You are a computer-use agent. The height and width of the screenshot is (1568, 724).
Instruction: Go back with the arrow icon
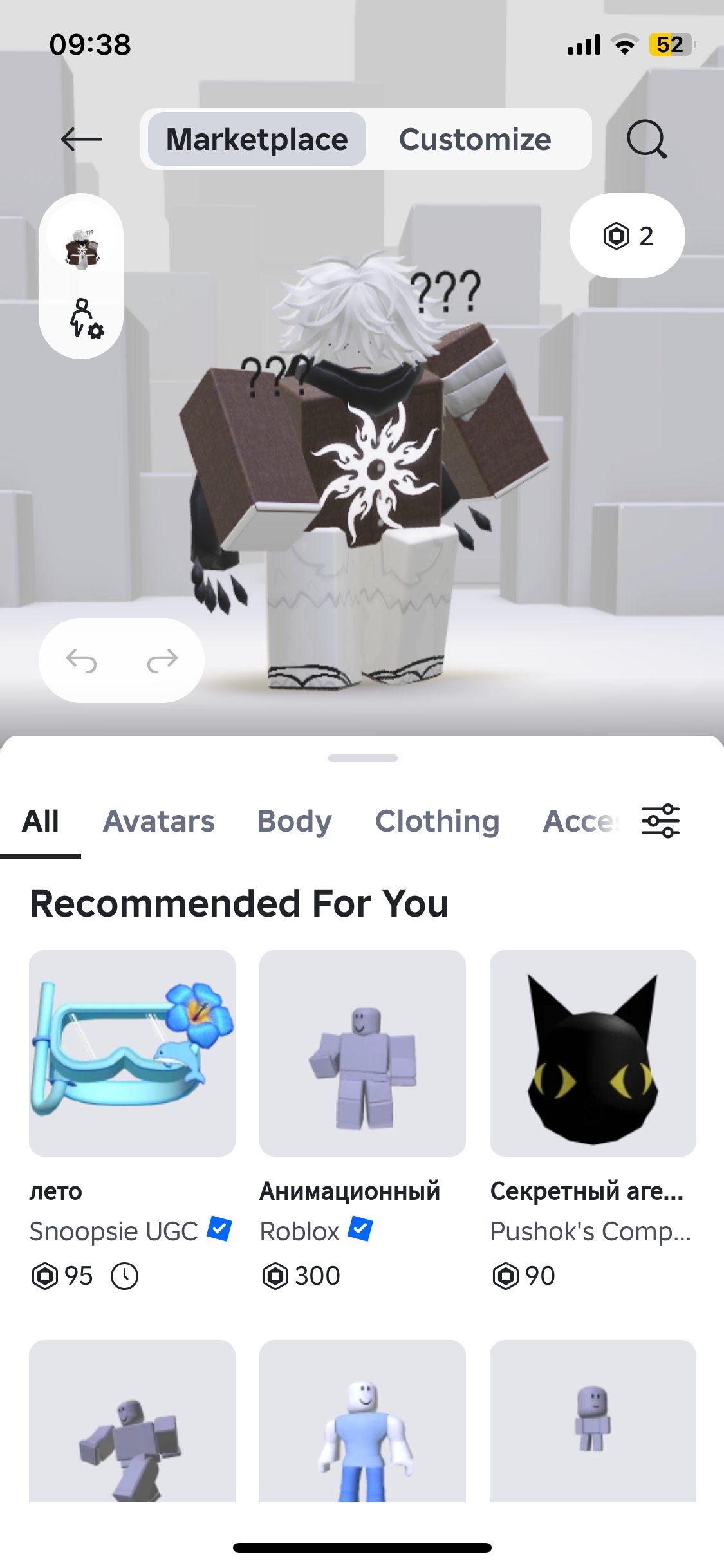pyautogui.click(x=82, y=139)
